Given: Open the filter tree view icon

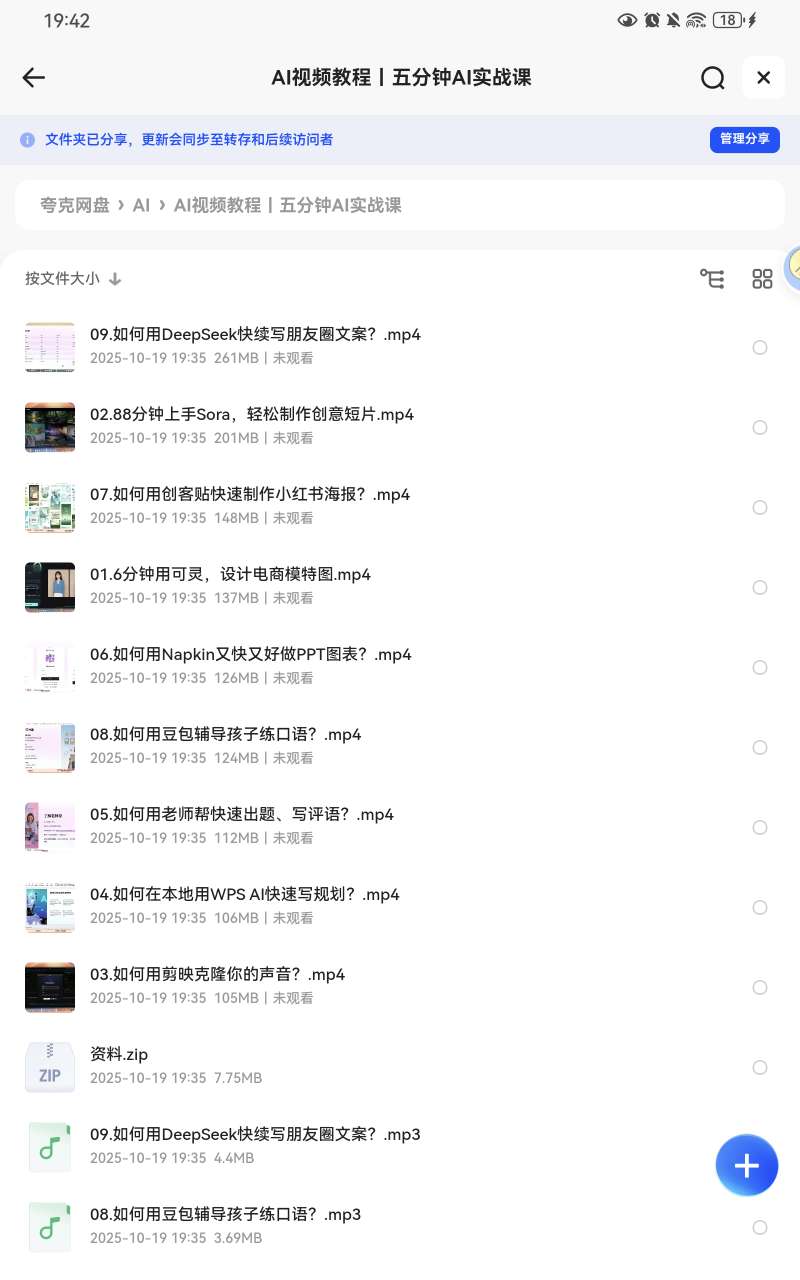Looking at the screenshot, I should (x=712, y=278).
